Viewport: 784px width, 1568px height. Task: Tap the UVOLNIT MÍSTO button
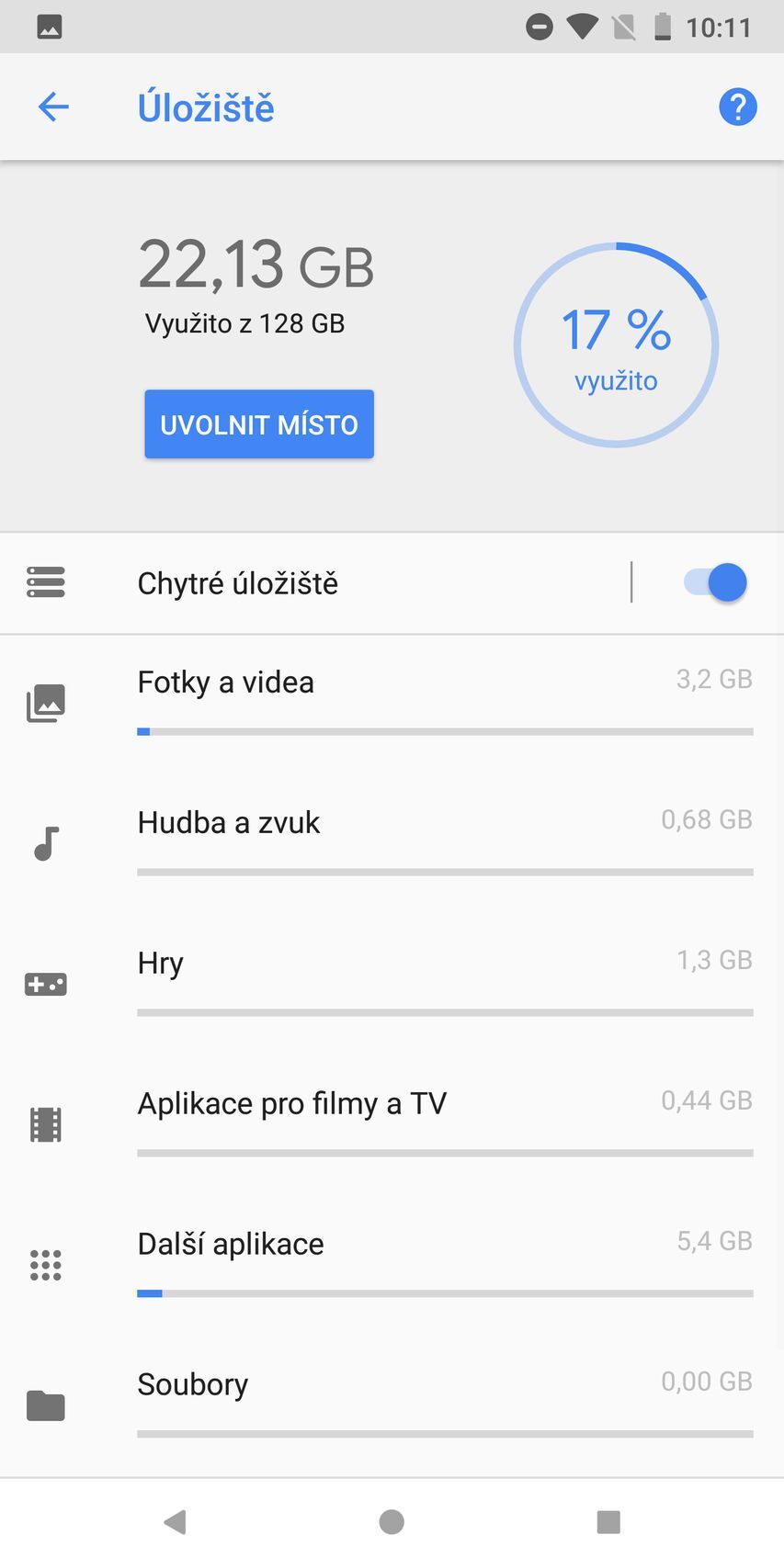tap(259, 424)
